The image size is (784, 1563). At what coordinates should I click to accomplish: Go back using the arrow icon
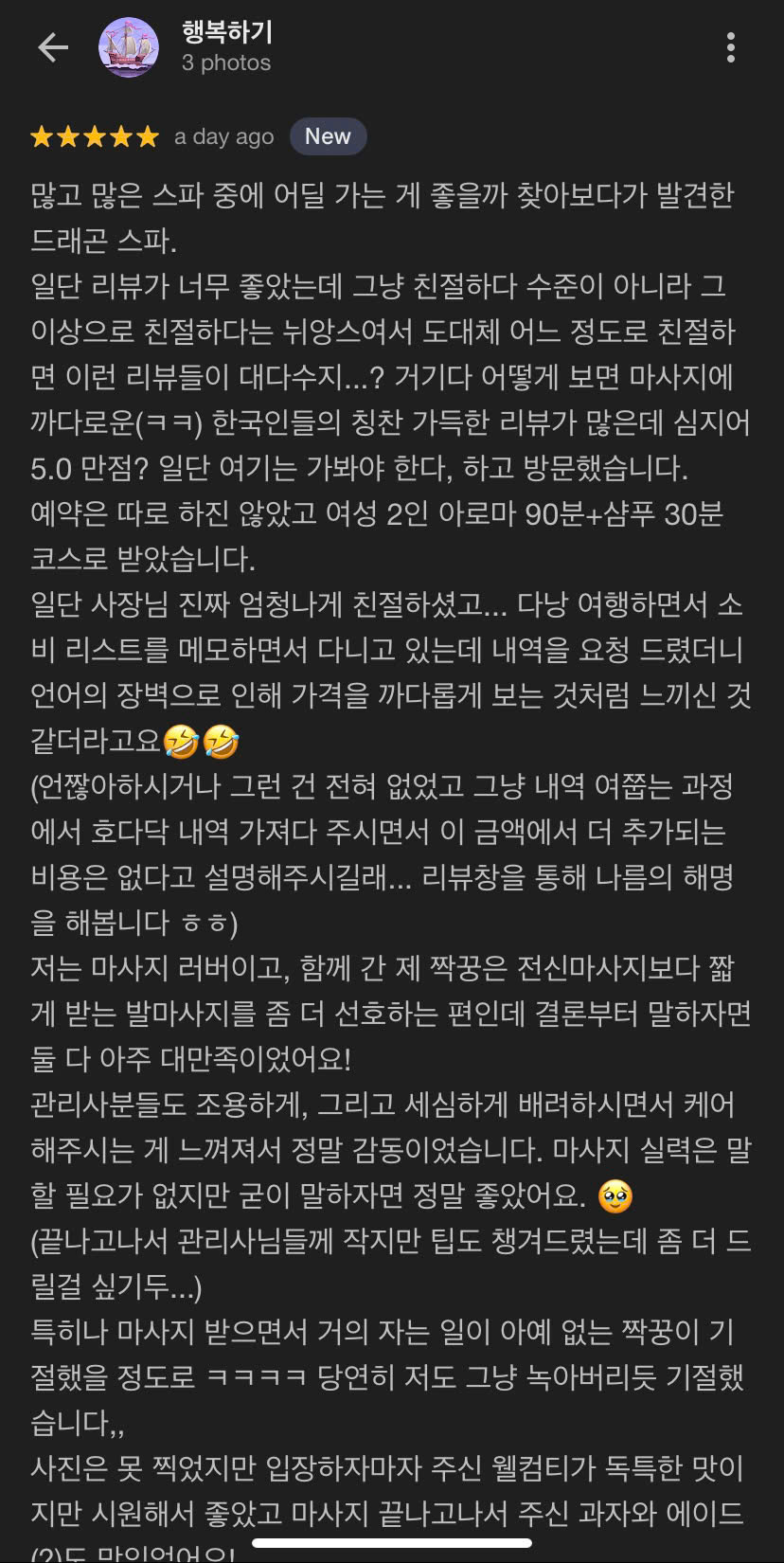tap(53, 47)
